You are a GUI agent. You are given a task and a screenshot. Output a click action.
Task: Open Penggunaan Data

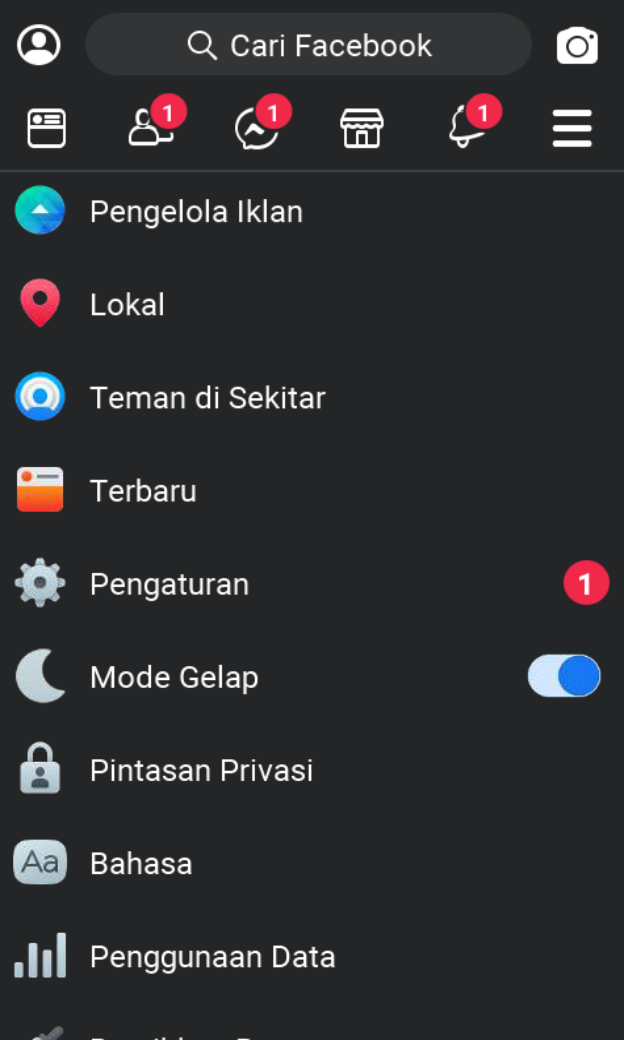212,957
